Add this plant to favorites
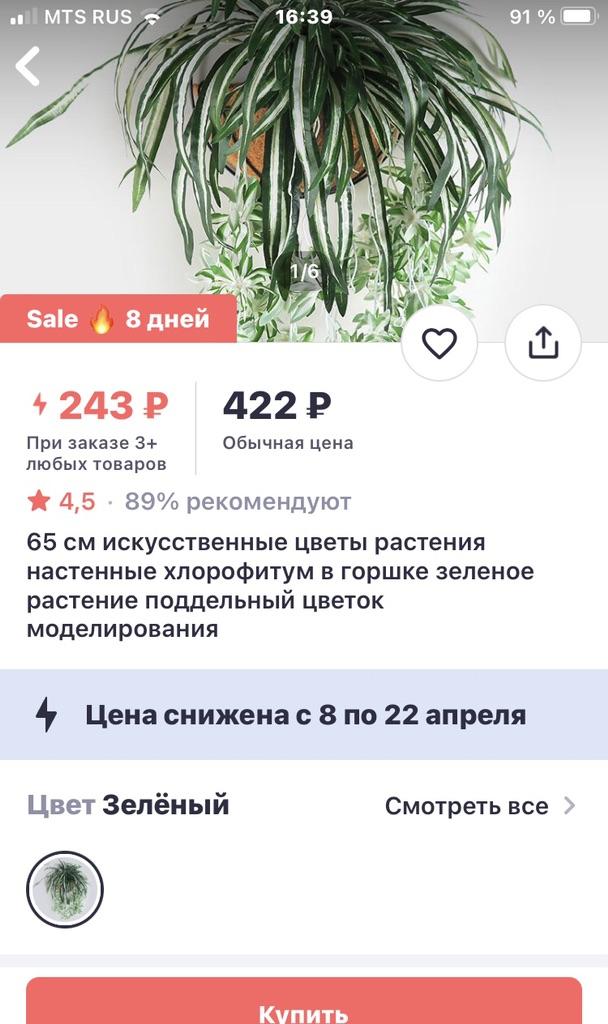This screenshot has height=1024, width=608. [x=439, y=344]
